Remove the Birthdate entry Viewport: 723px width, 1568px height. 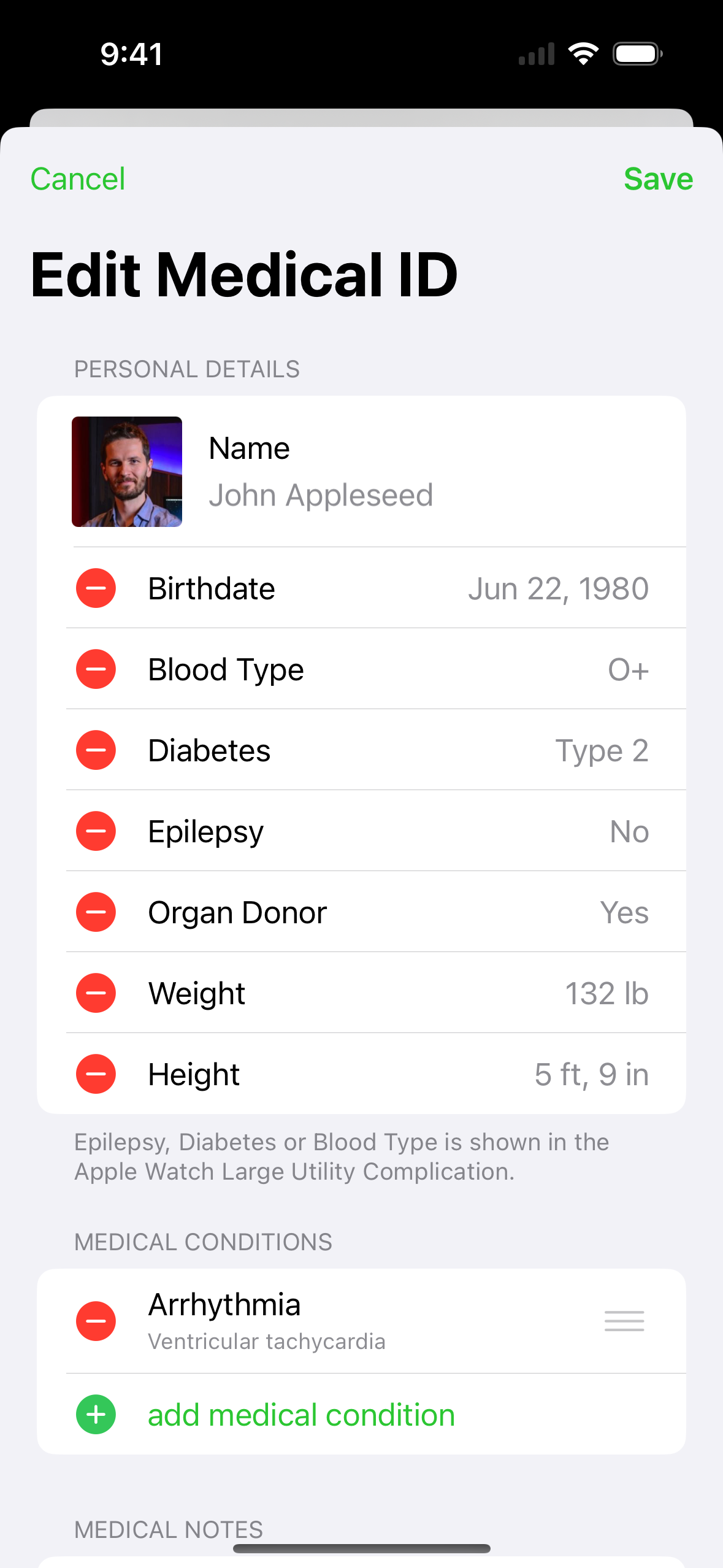[96, 588]
